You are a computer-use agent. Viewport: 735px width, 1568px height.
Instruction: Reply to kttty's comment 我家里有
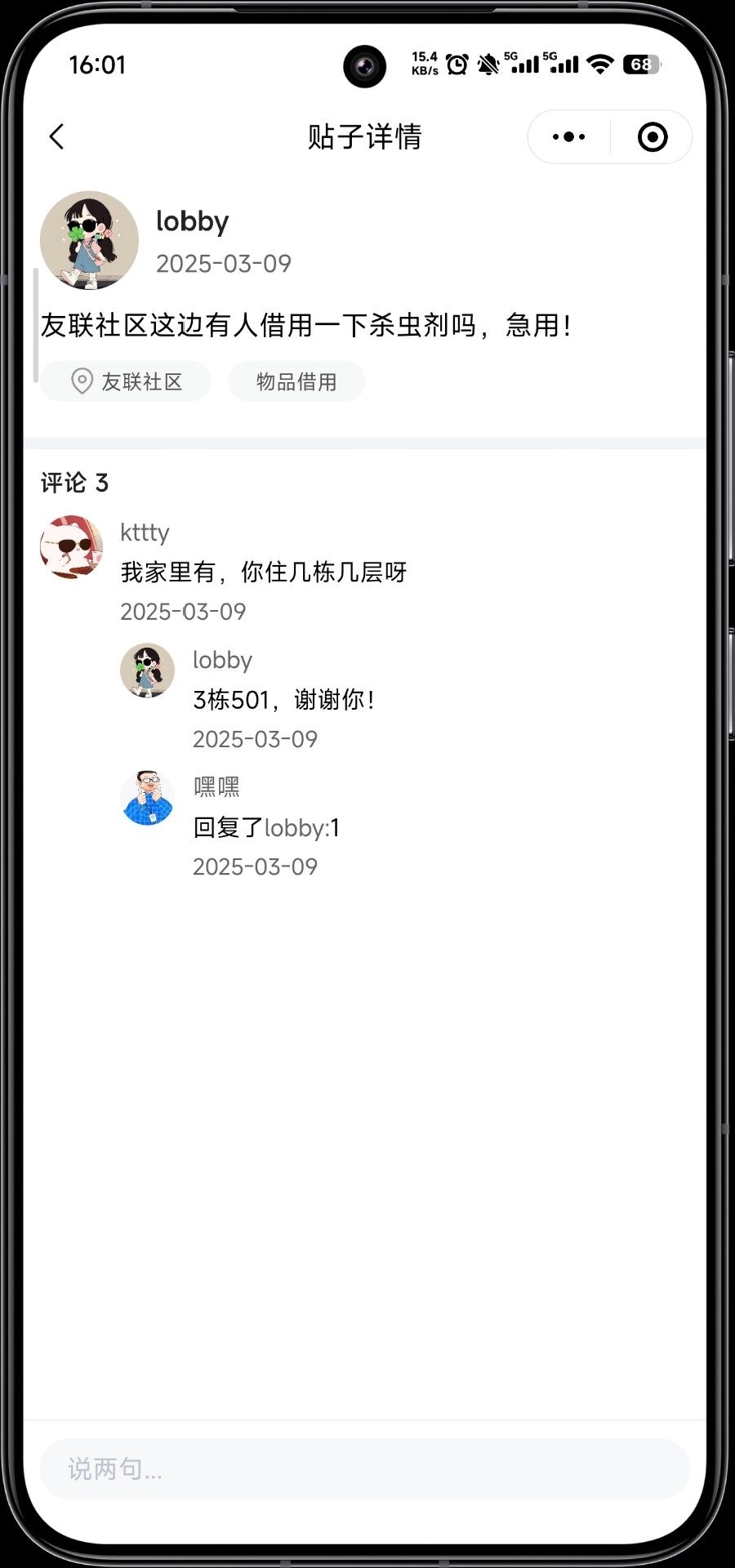click(x=263, y=572)
